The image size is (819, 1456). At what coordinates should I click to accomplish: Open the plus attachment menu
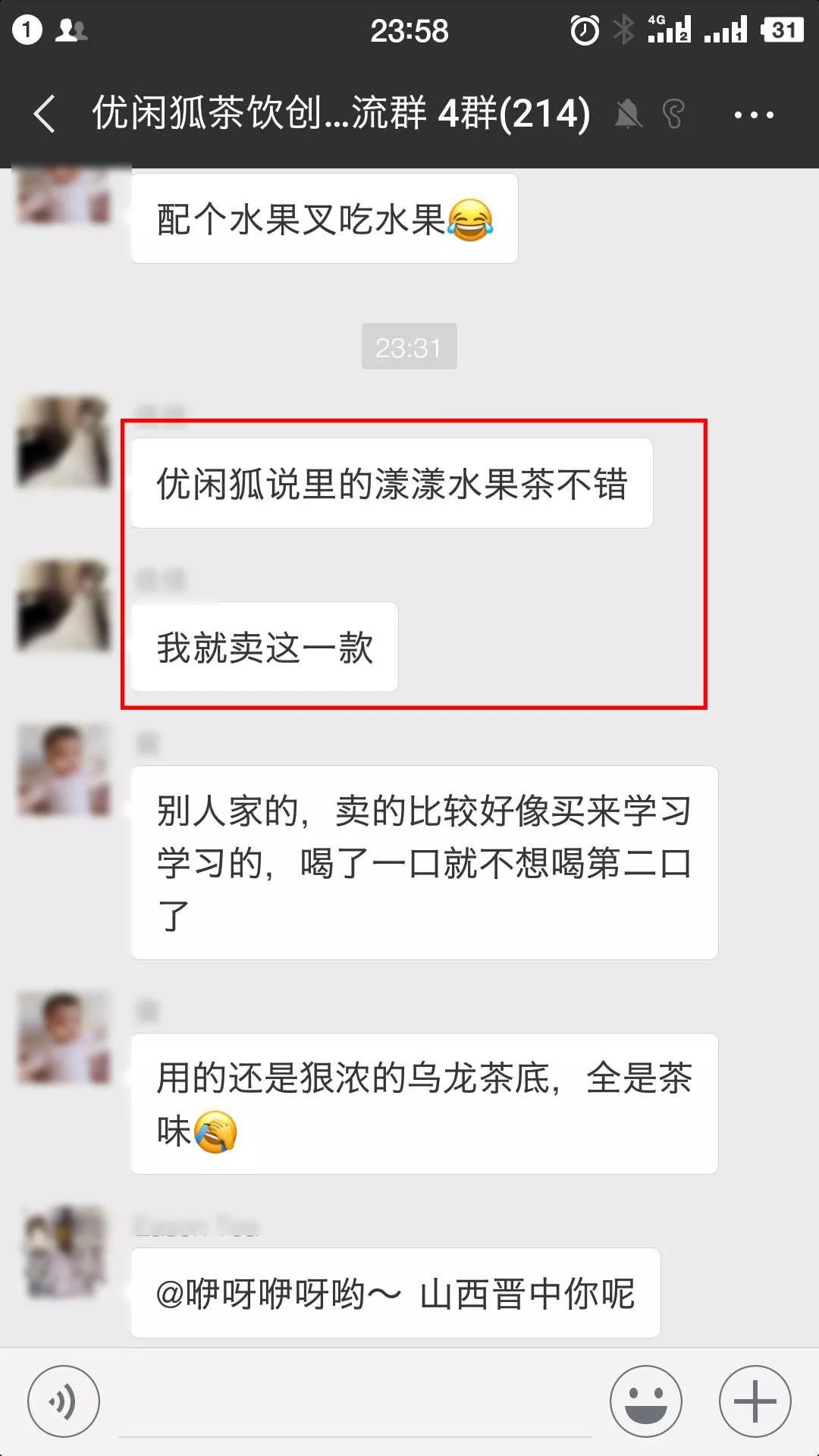click(755, 1401)
